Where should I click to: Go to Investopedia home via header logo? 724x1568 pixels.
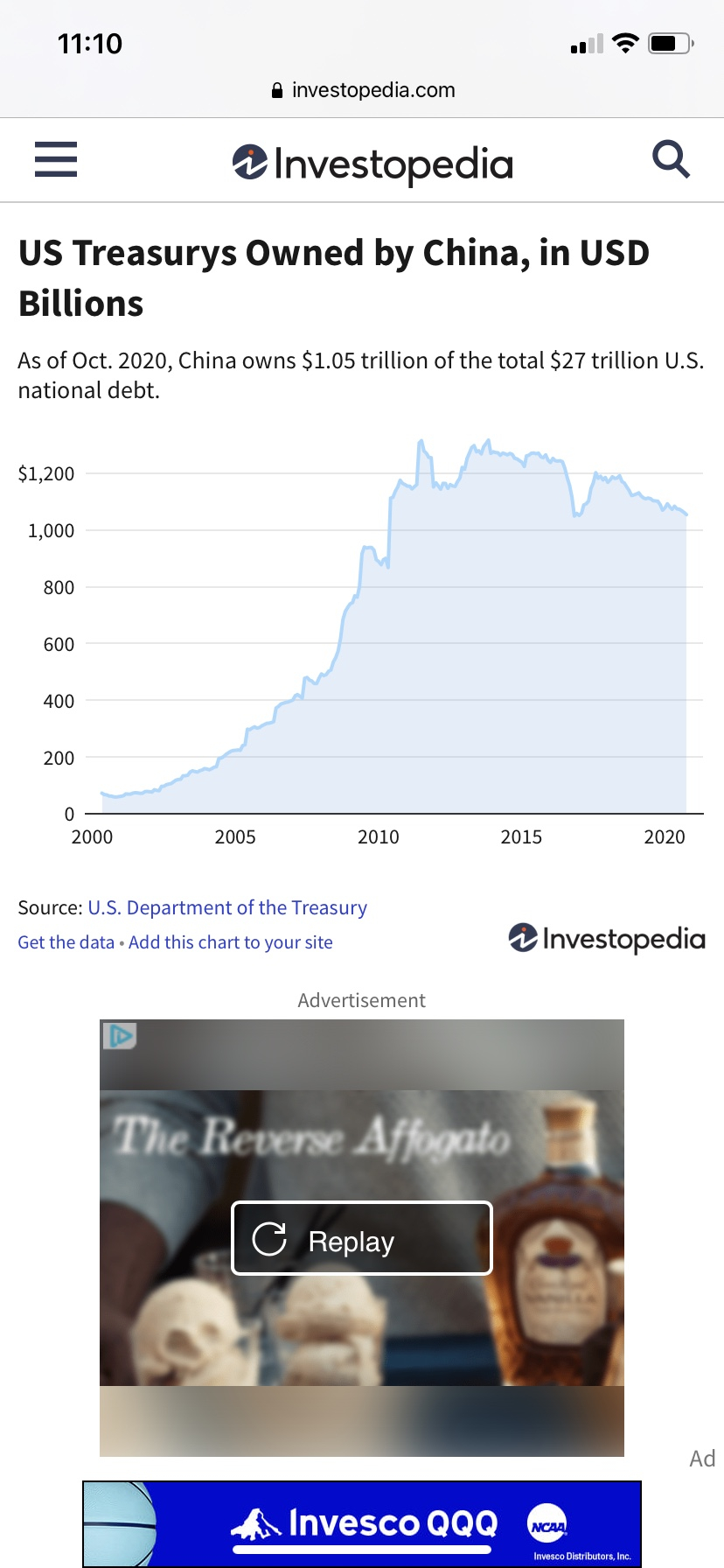click(372, 164)
